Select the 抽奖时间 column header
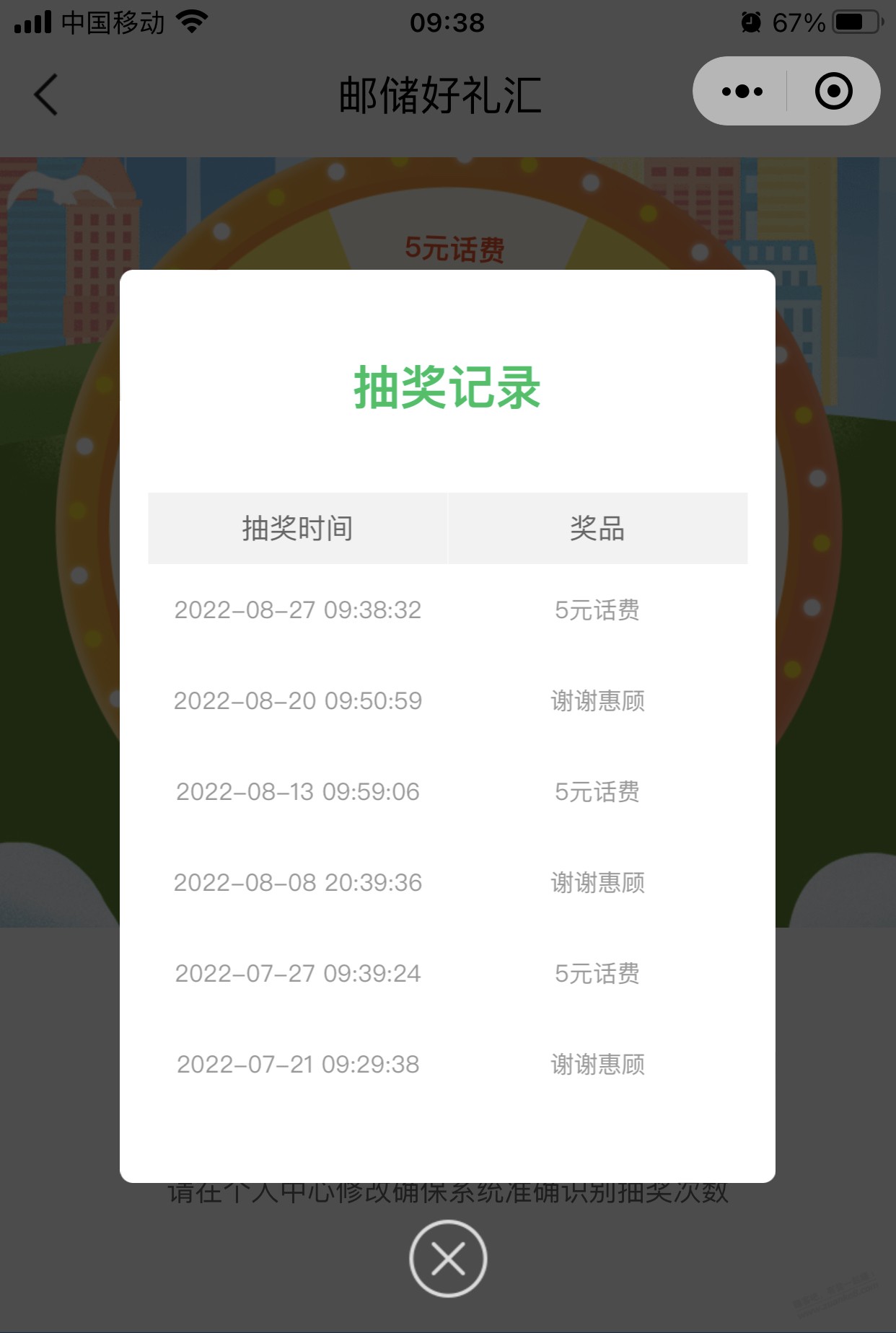The height and width of the screenshot is (1333, 896). coord(298,528)
